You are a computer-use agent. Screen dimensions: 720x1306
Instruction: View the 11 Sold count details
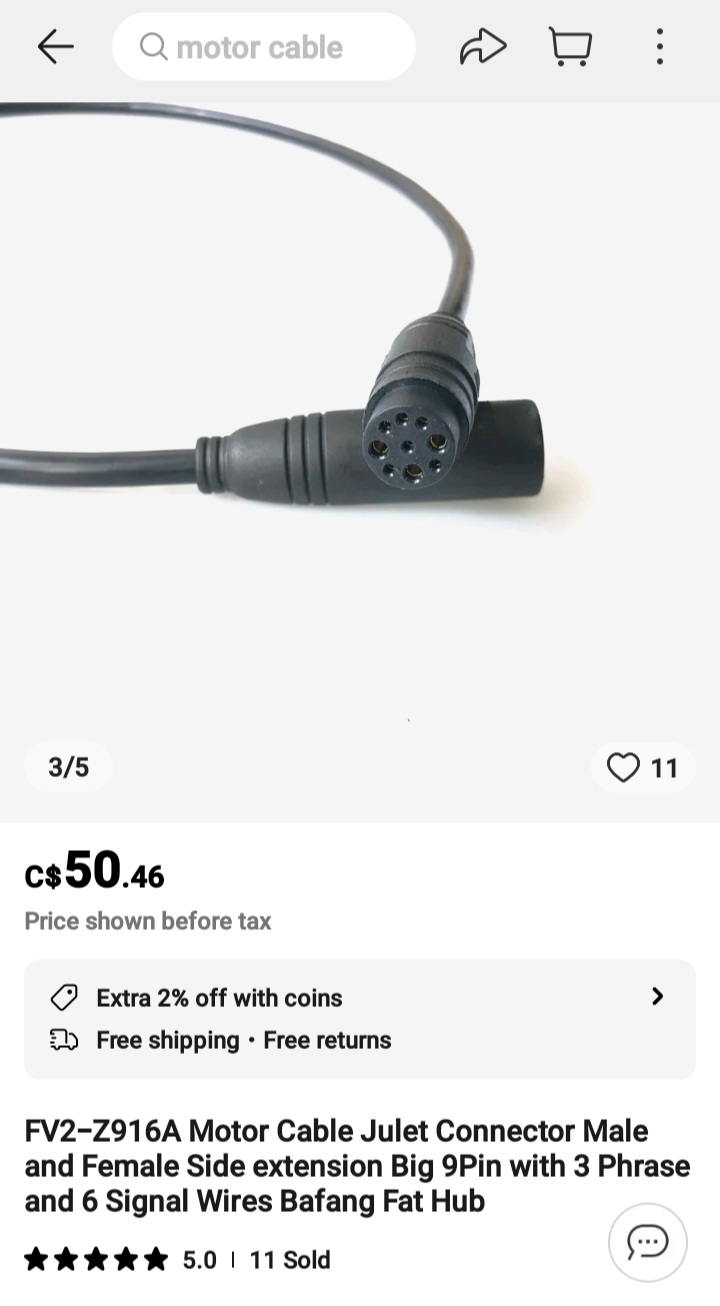pyautogui.click(x=288, y=1260)
